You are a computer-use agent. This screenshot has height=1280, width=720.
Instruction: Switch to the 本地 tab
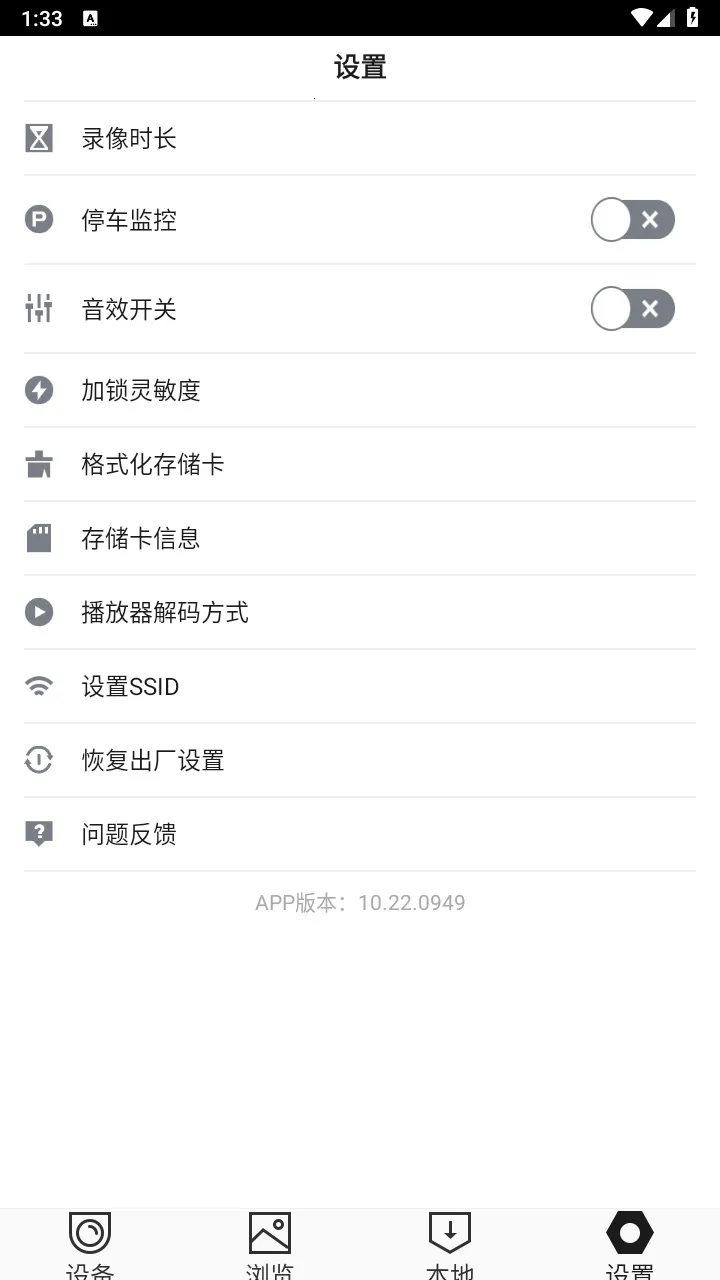pos(450,1244)
